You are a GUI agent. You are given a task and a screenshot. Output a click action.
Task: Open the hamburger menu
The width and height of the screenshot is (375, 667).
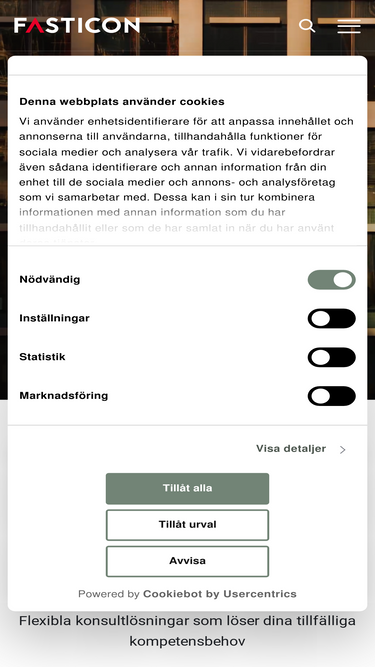[349, 26]
